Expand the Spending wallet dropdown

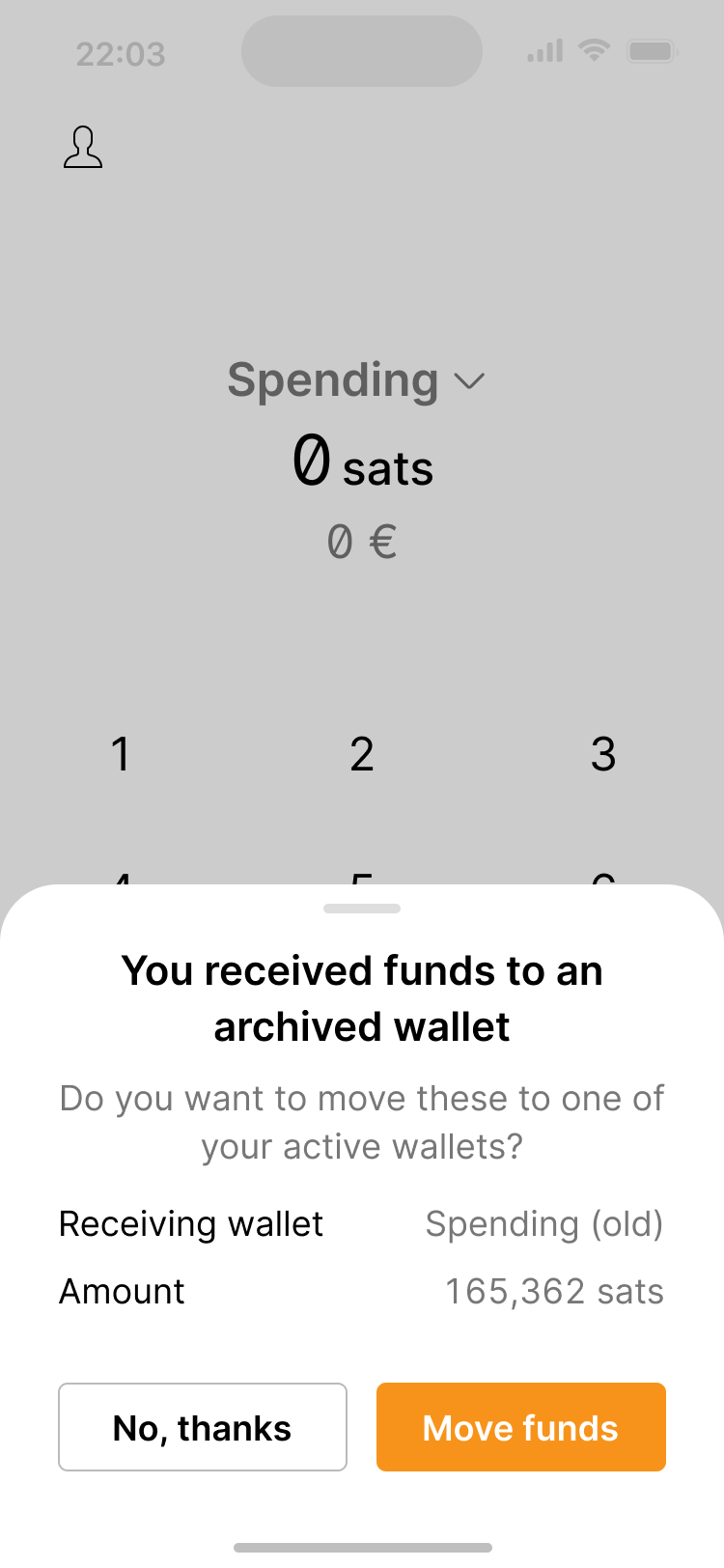356,380
